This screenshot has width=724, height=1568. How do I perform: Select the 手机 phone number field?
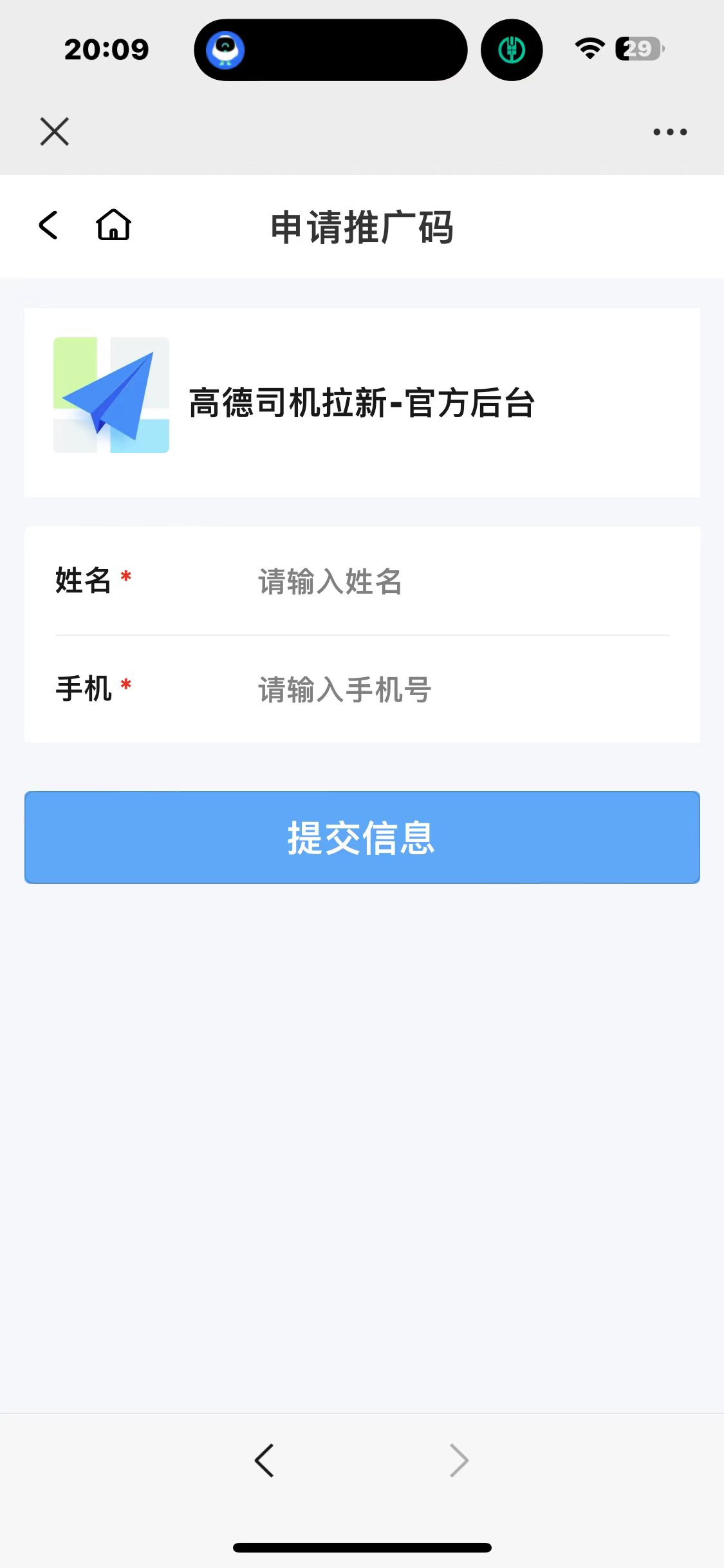point(450,689)
